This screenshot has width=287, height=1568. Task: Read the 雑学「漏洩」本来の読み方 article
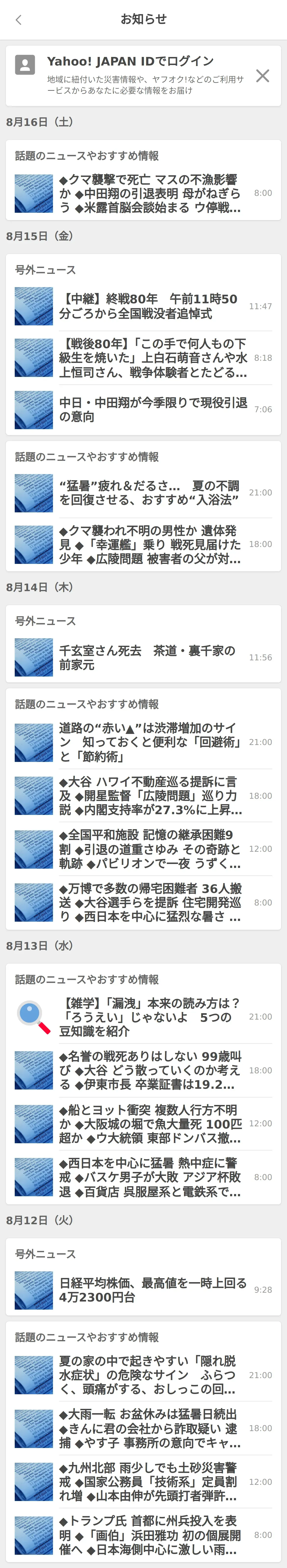(150, 1017)
